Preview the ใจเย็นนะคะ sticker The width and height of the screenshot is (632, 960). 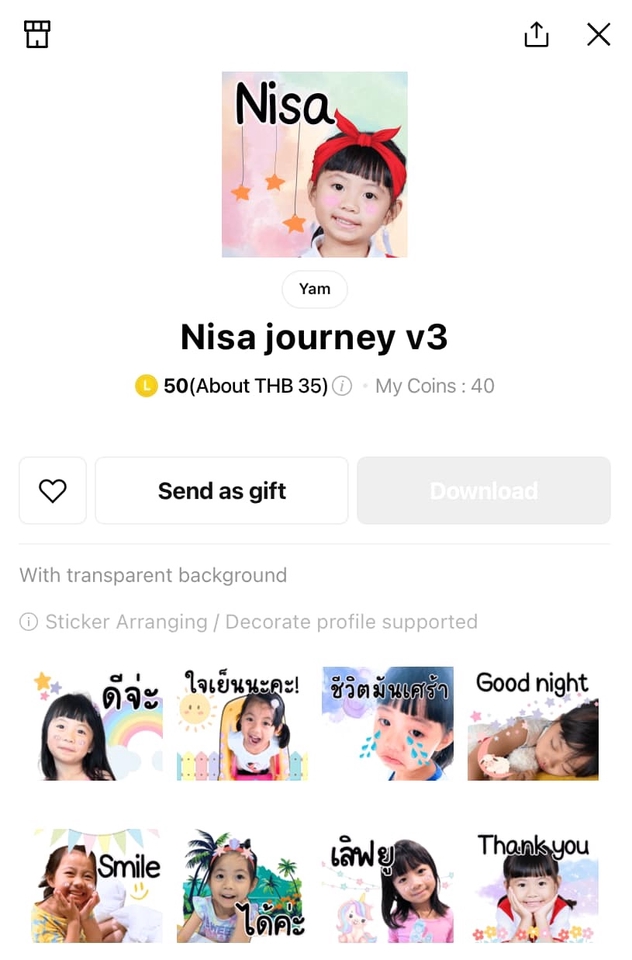tap(243, 724)
